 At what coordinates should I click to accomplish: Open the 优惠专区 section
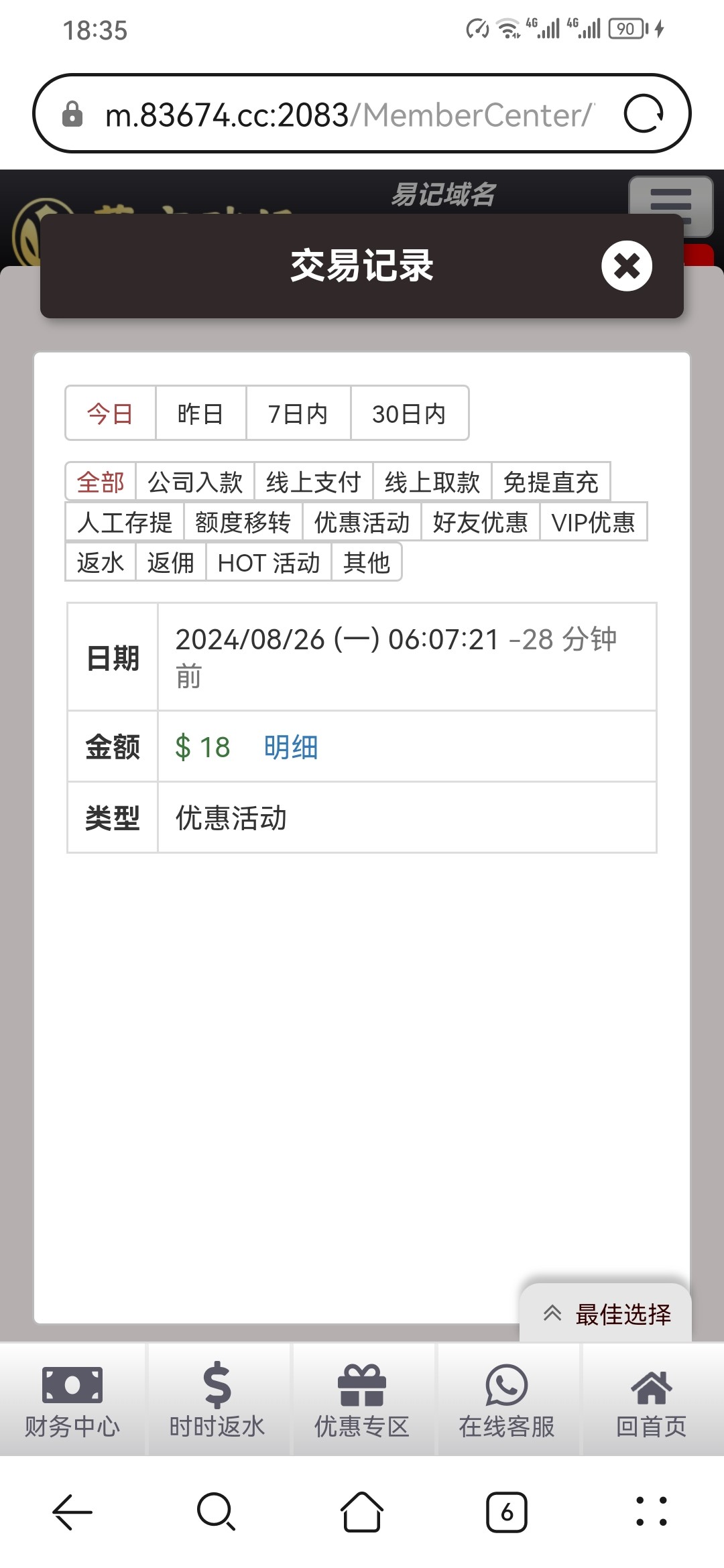(362, 1399)
